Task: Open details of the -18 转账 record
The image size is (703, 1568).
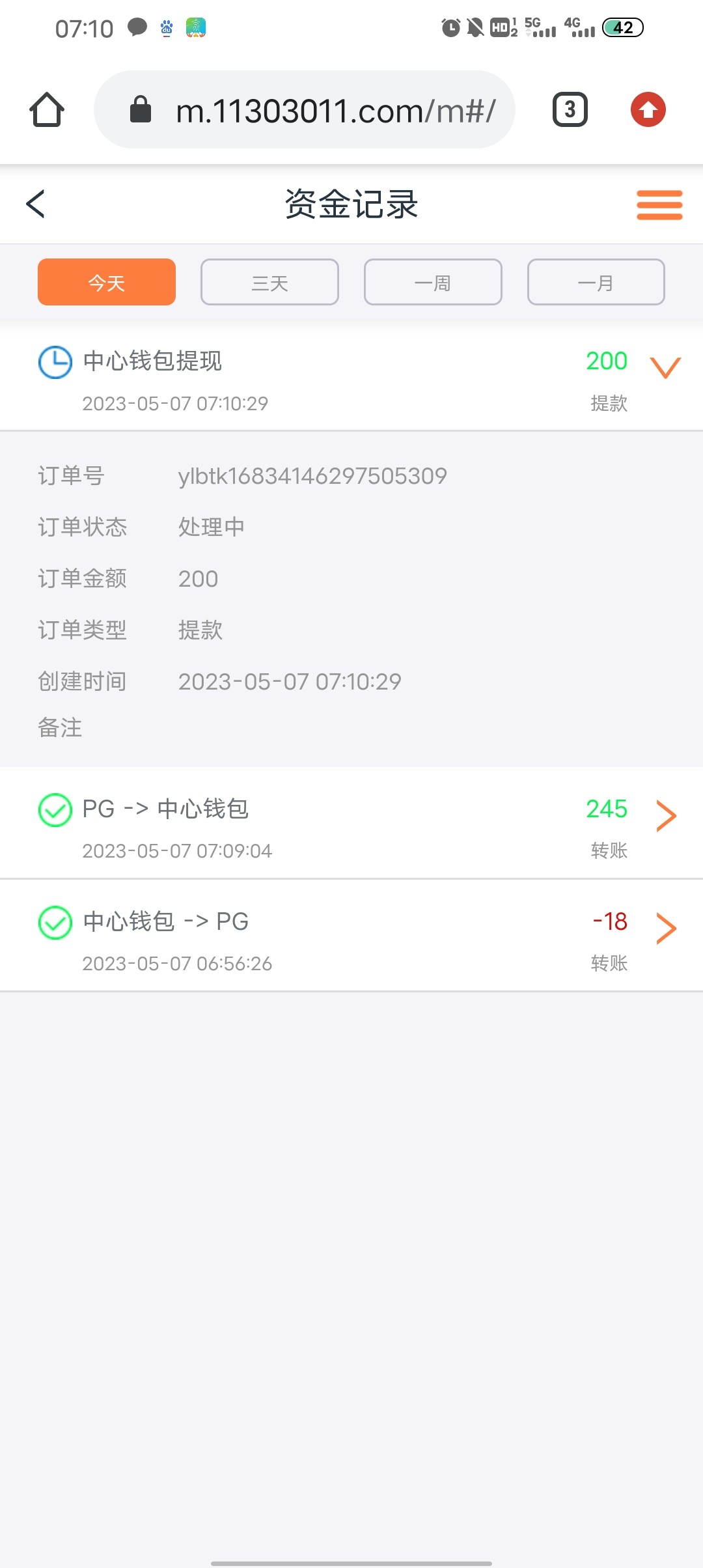Action: tap(665, 929)
